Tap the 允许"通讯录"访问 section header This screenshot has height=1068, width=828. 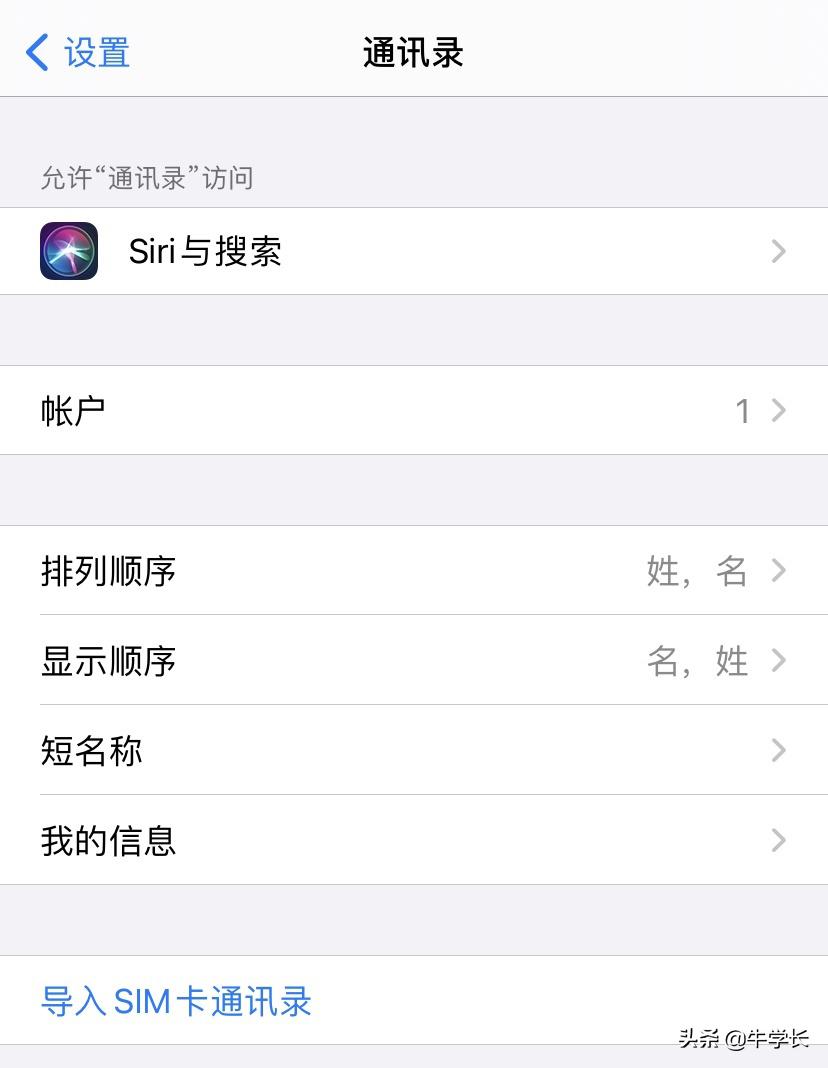coord(146,178)
